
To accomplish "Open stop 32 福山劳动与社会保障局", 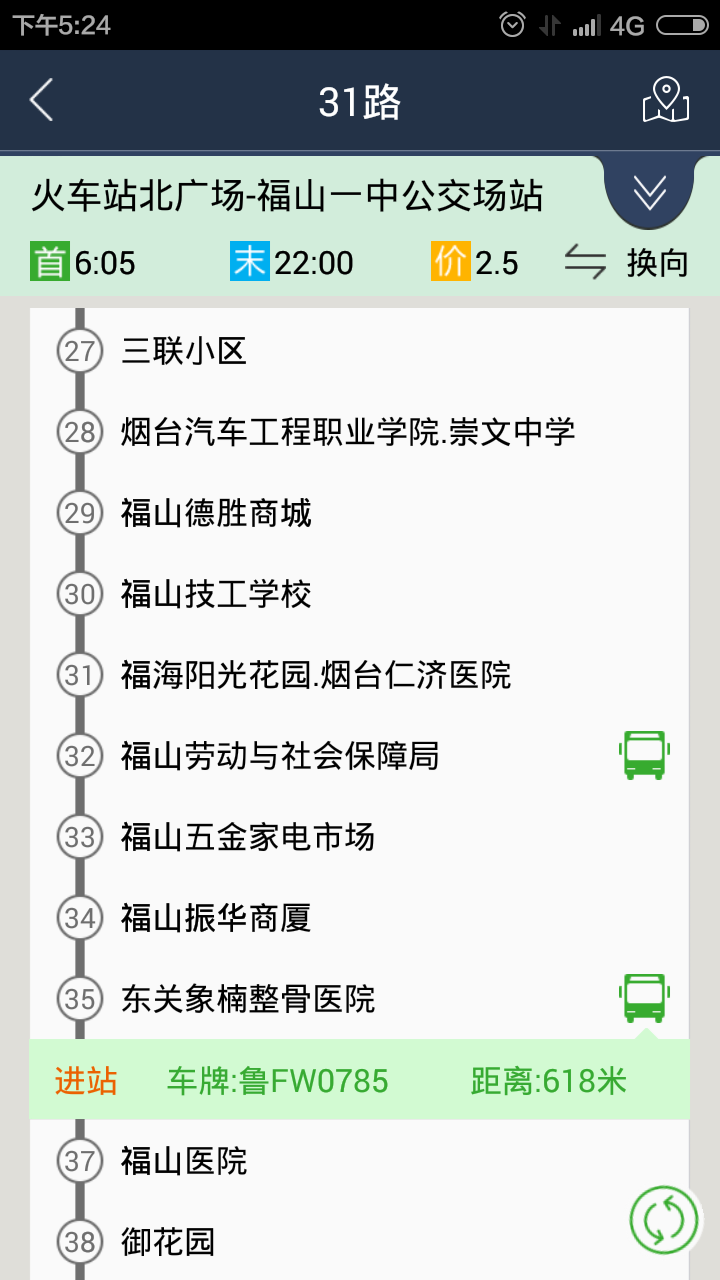I will coord(360,756).
